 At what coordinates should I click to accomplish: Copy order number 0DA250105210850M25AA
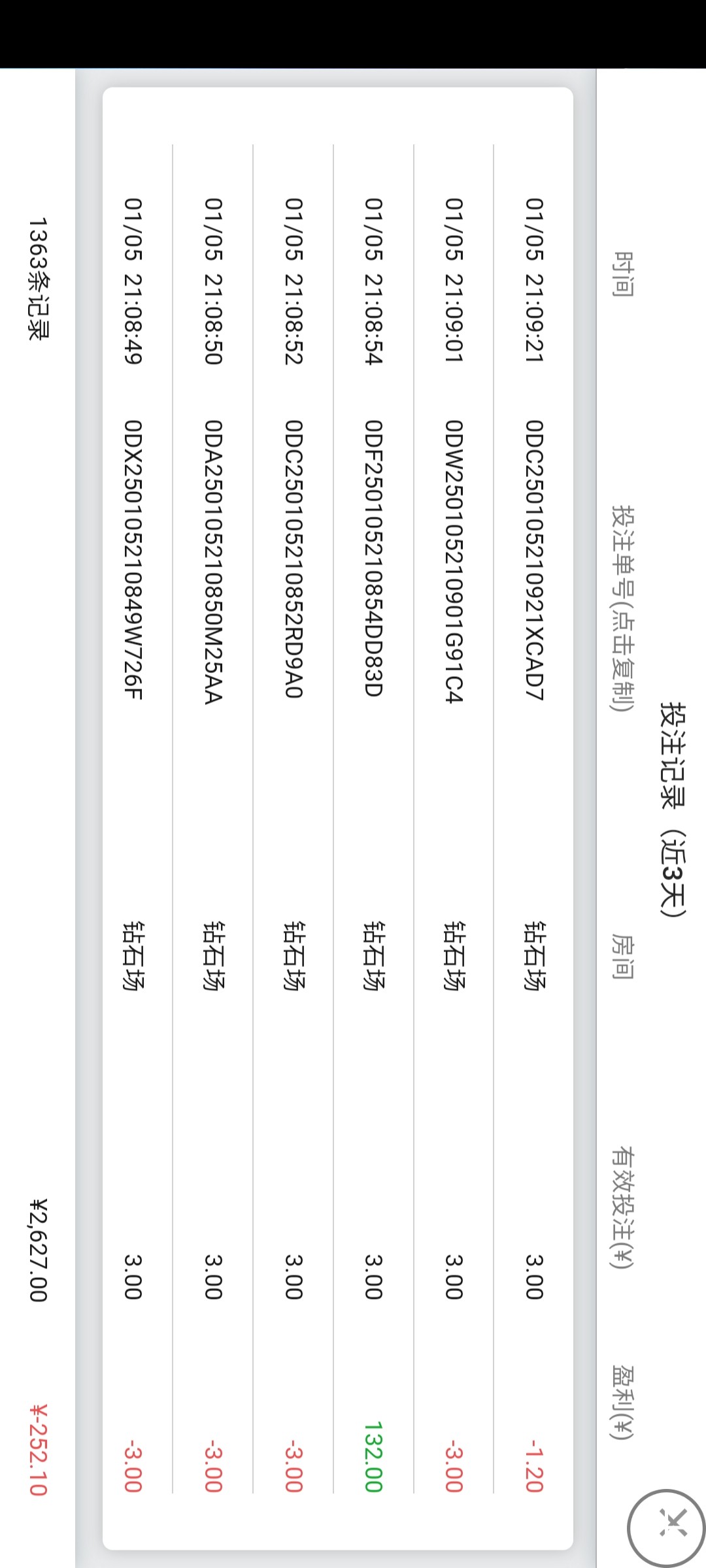[x=214, y=561]
